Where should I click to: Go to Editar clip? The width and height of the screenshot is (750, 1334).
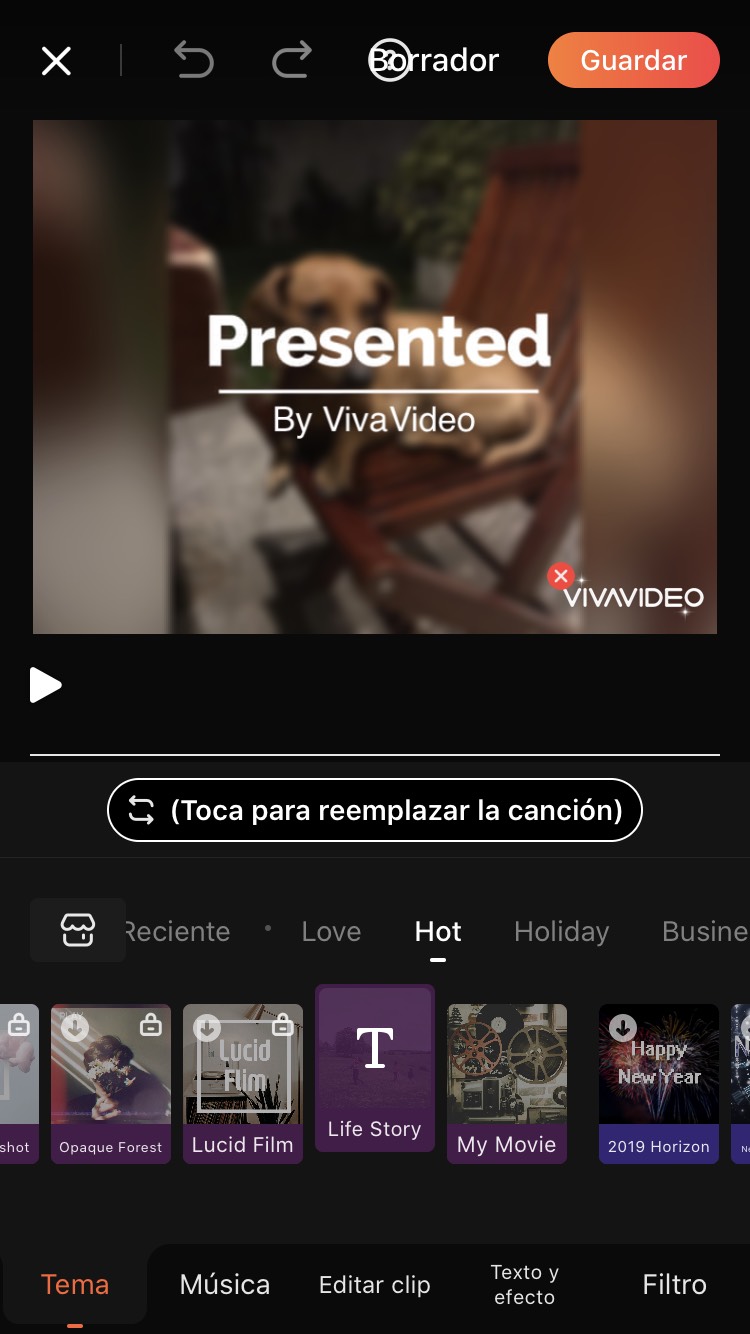point(374,1284)
